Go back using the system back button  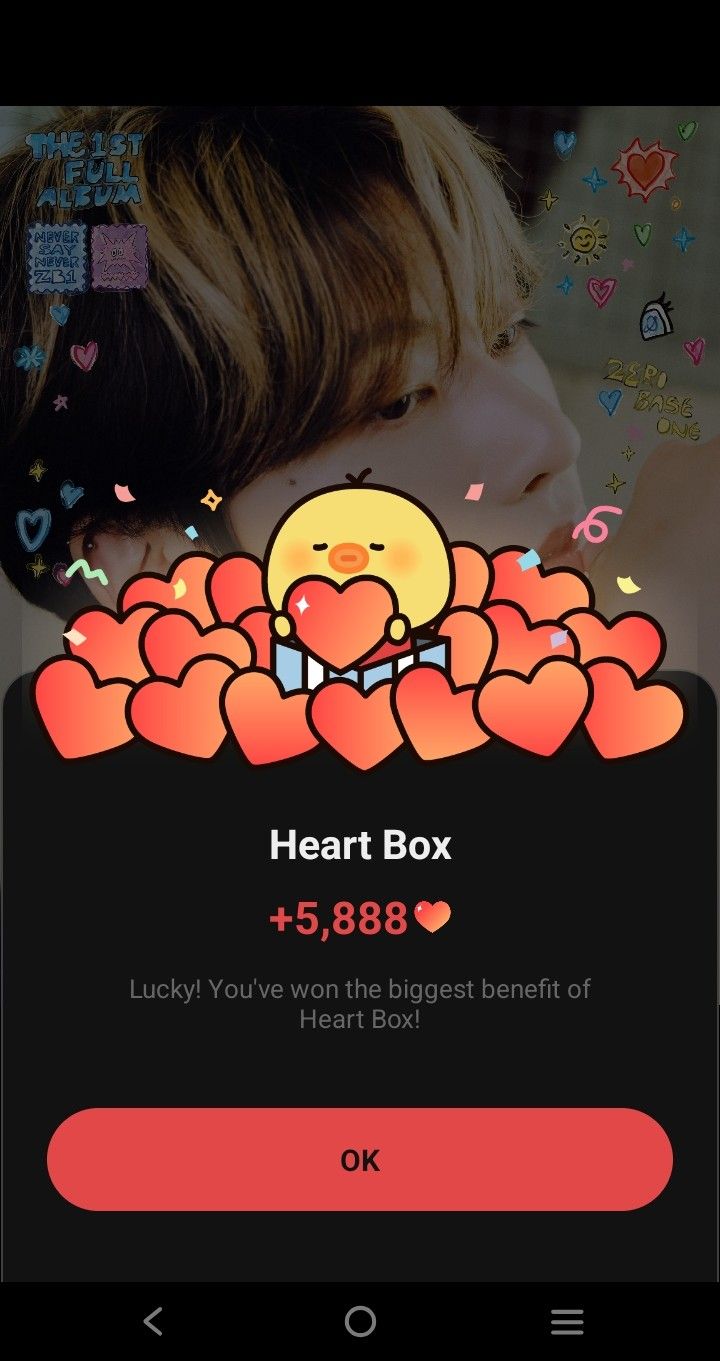pos(153,1321)
